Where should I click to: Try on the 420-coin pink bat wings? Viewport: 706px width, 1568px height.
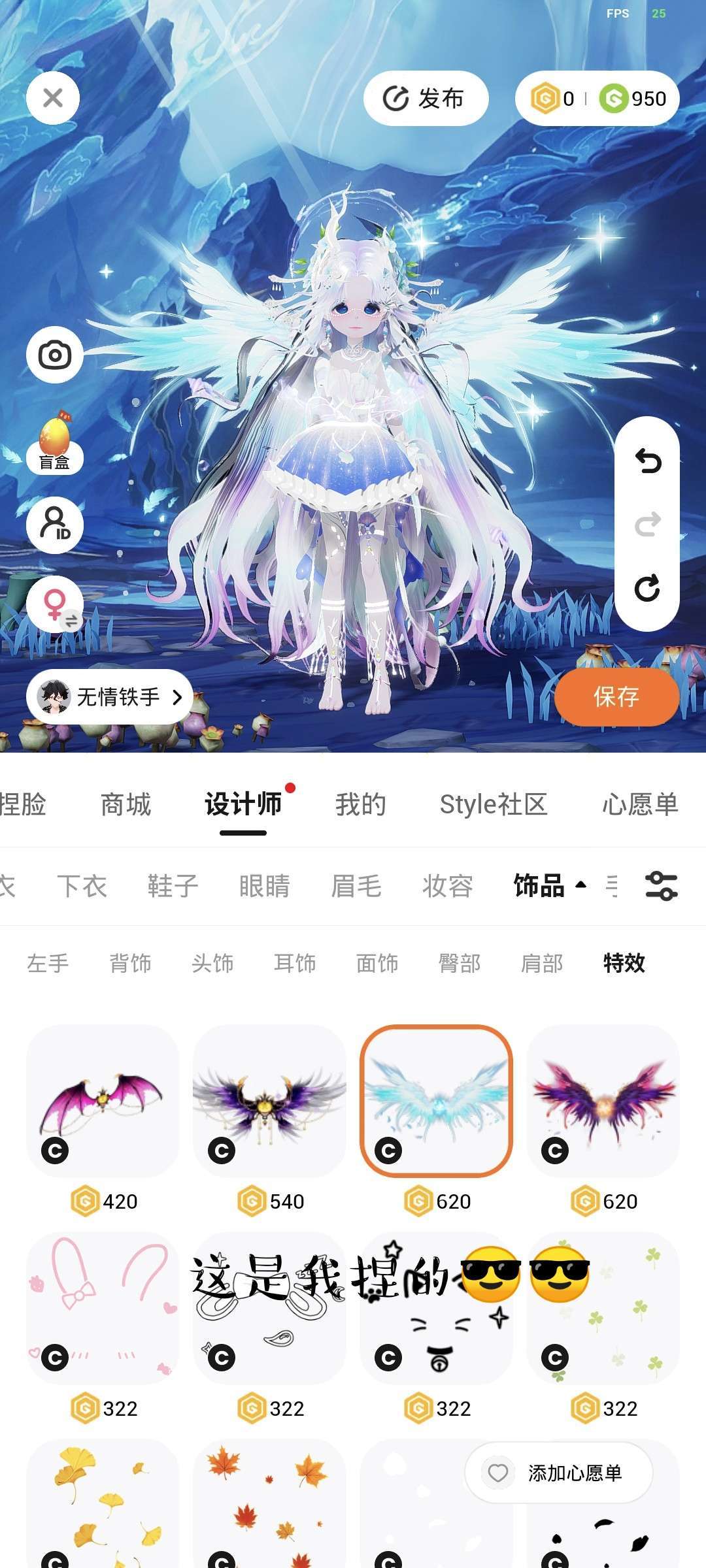[x=103, y=1102]
